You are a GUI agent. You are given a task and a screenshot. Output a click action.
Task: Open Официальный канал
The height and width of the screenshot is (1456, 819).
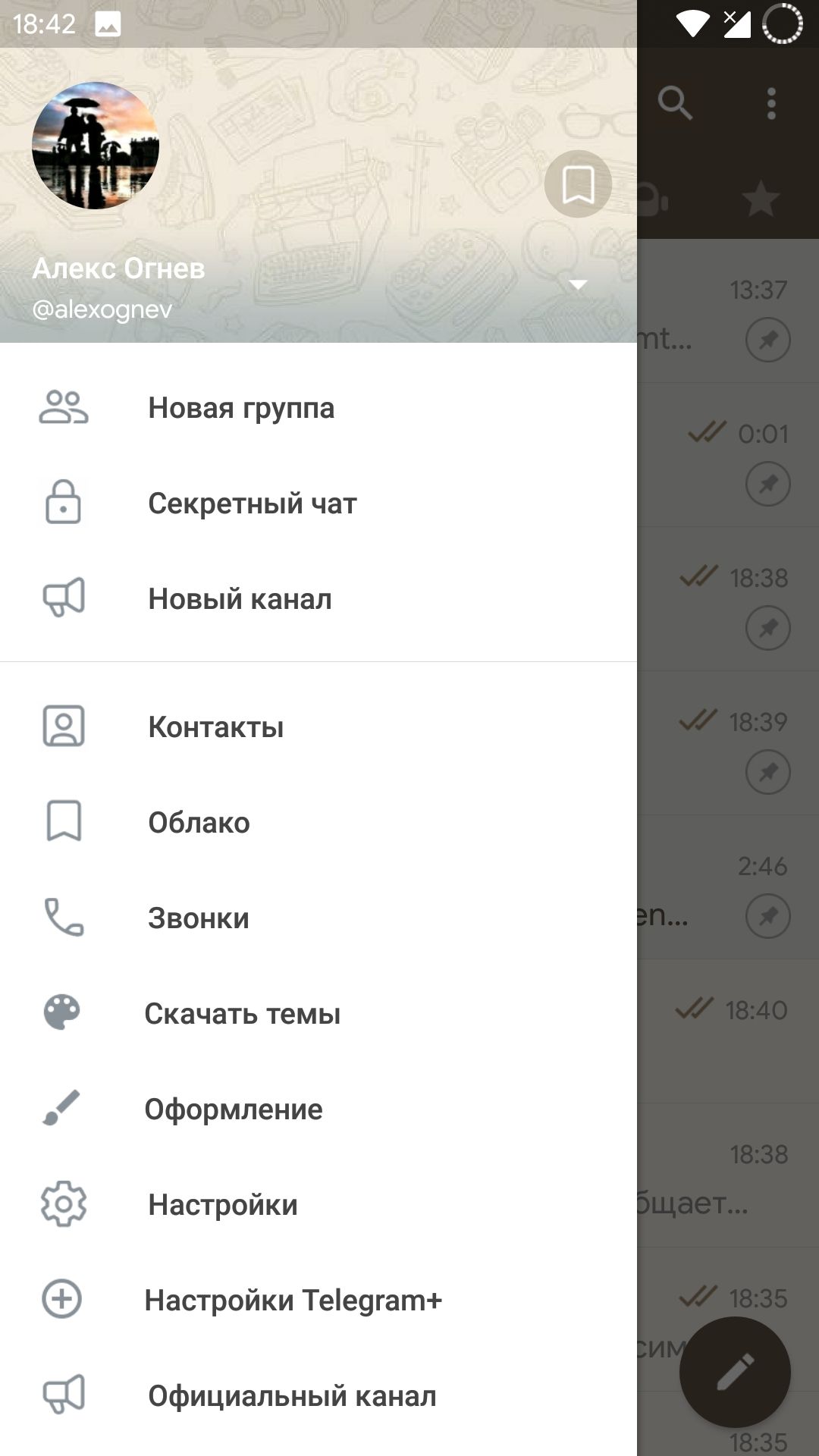click(292, 1396)
